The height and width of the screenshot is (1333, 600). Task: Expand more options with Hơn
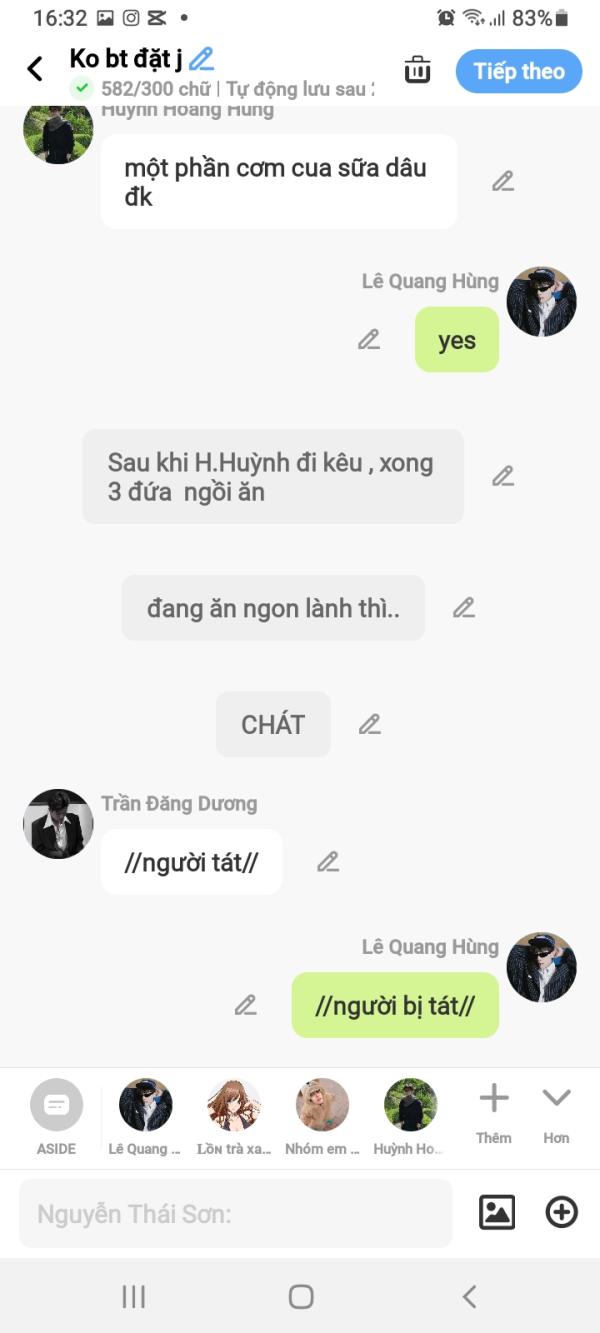coord(556,1110)
